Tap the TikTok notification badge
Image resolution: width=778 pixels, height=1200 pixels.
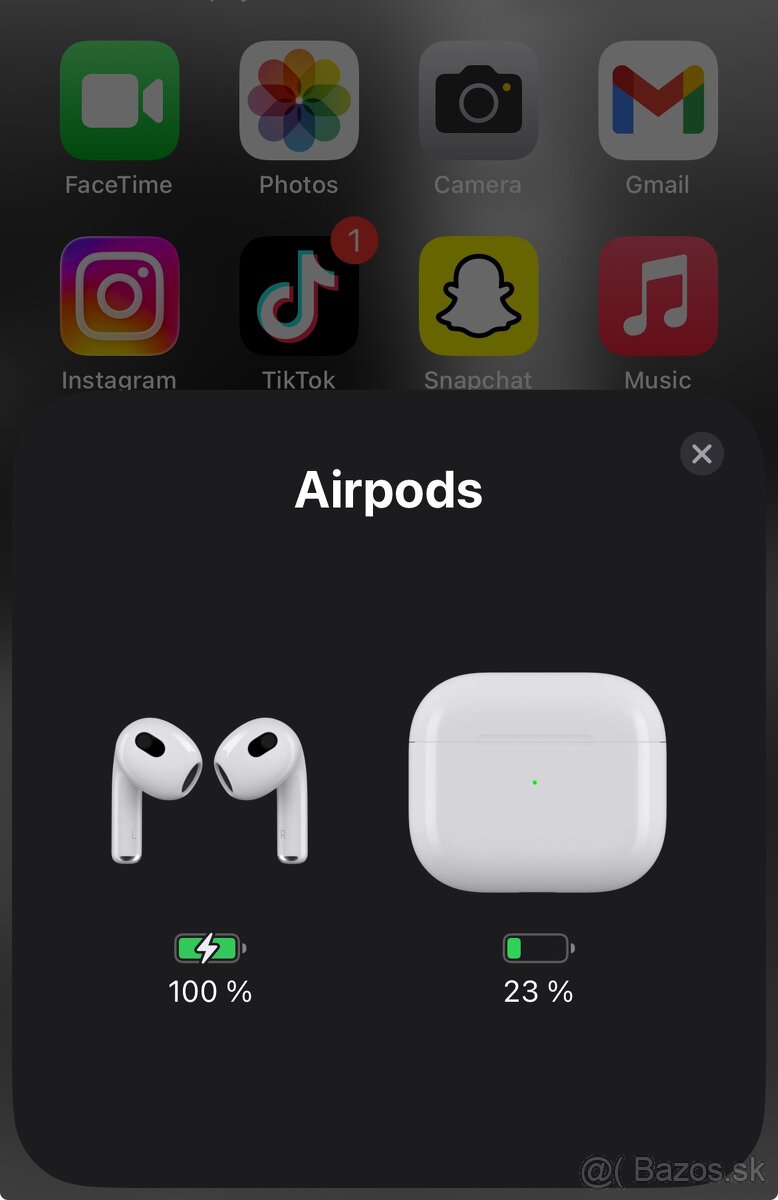click(x=355, y=239)
